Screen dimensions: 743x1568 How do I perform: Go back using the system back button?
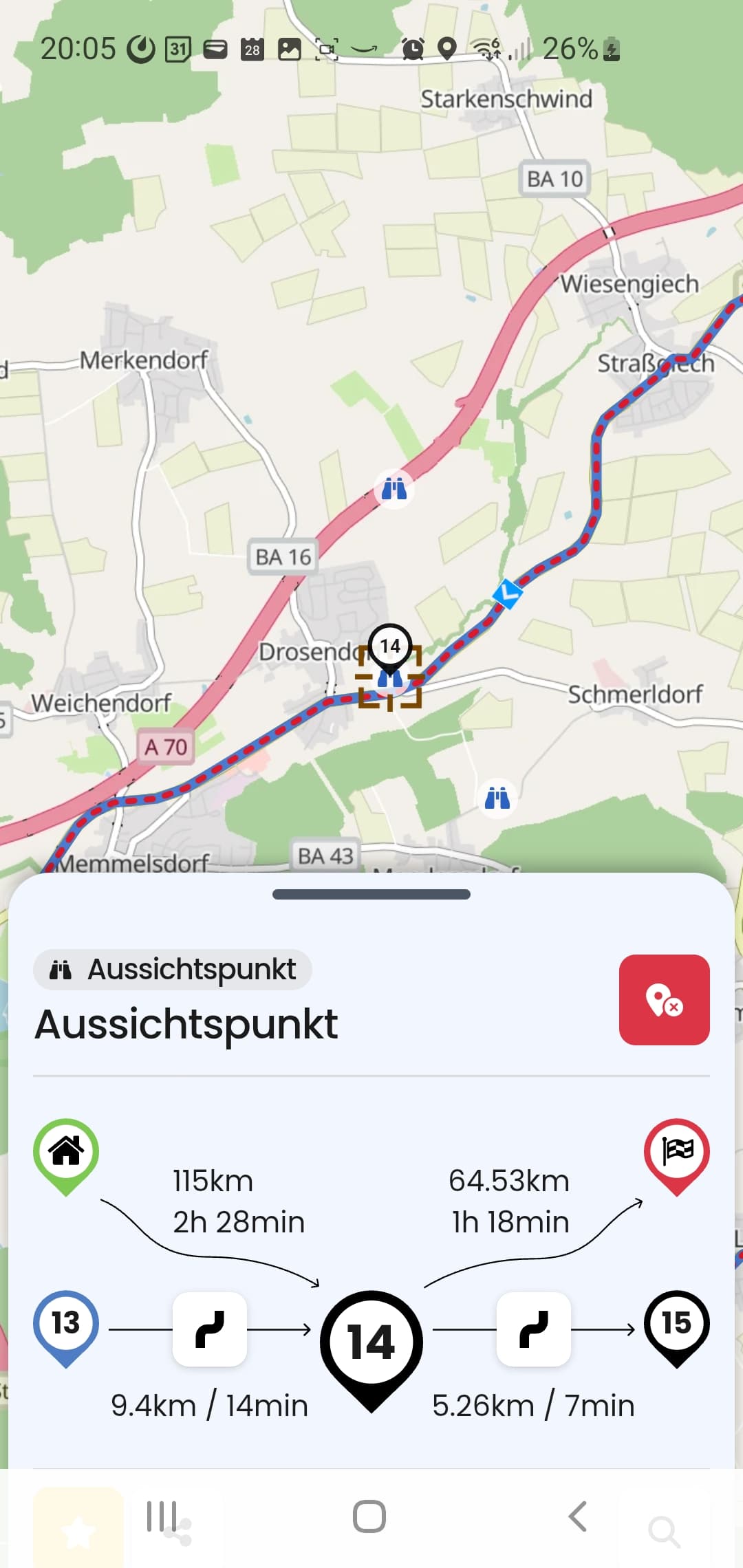(x=578, y=1516)
